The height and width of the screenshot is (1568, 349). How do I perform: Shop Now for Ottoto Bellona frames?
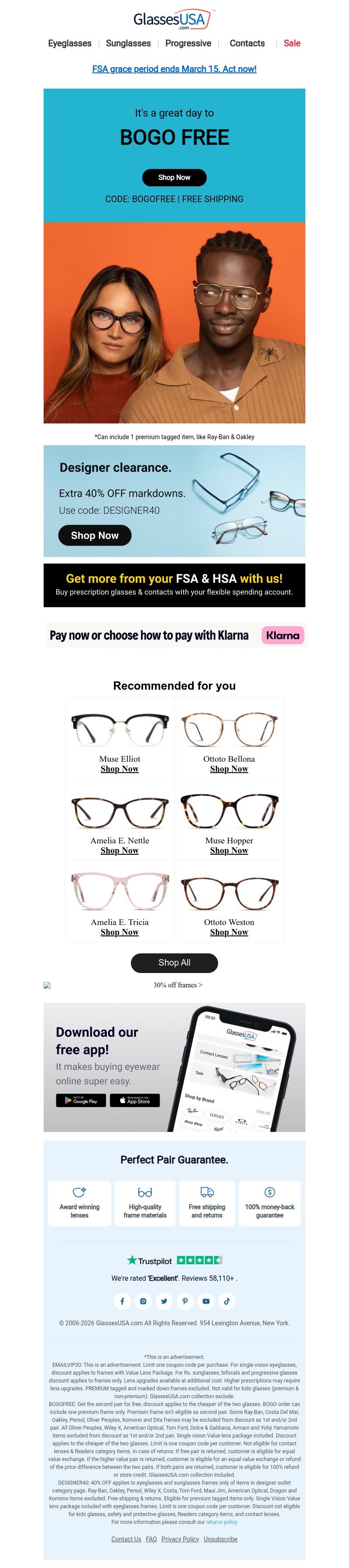(x=229, y=769)
